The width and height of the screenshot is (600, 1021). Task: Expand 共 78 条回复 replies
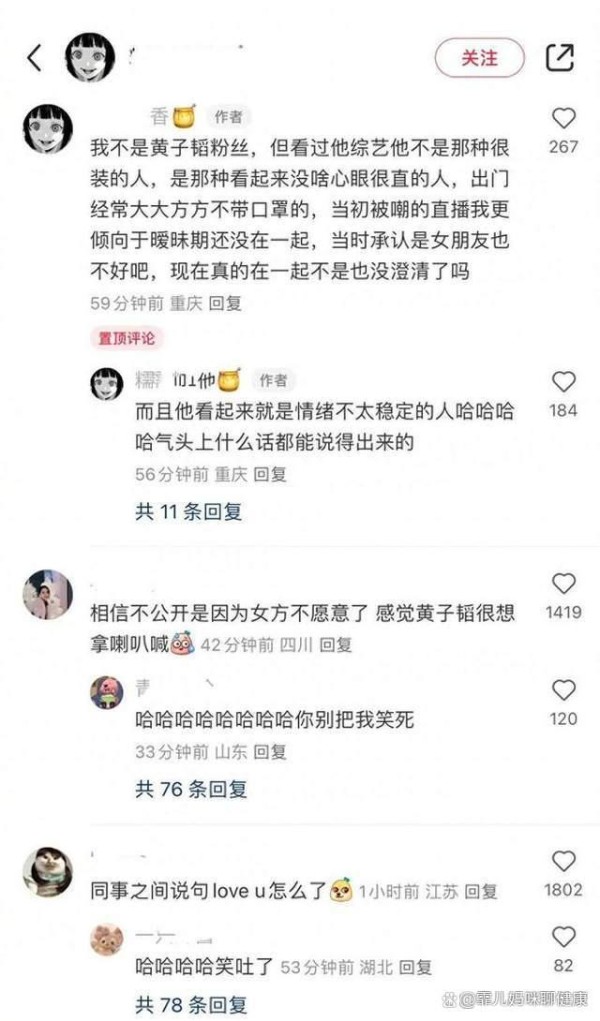click(x=191, y=1005)
